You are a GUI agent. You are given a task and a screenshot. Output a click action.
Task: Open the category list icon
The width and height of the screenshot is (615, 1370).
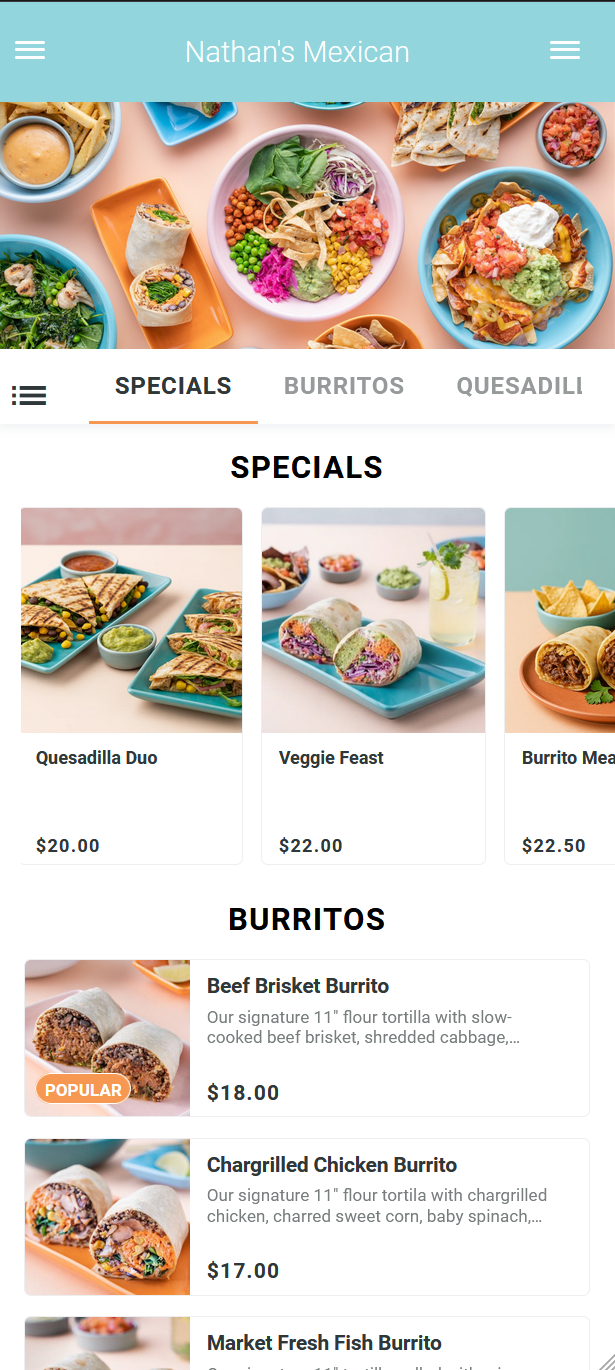point(29,395)
